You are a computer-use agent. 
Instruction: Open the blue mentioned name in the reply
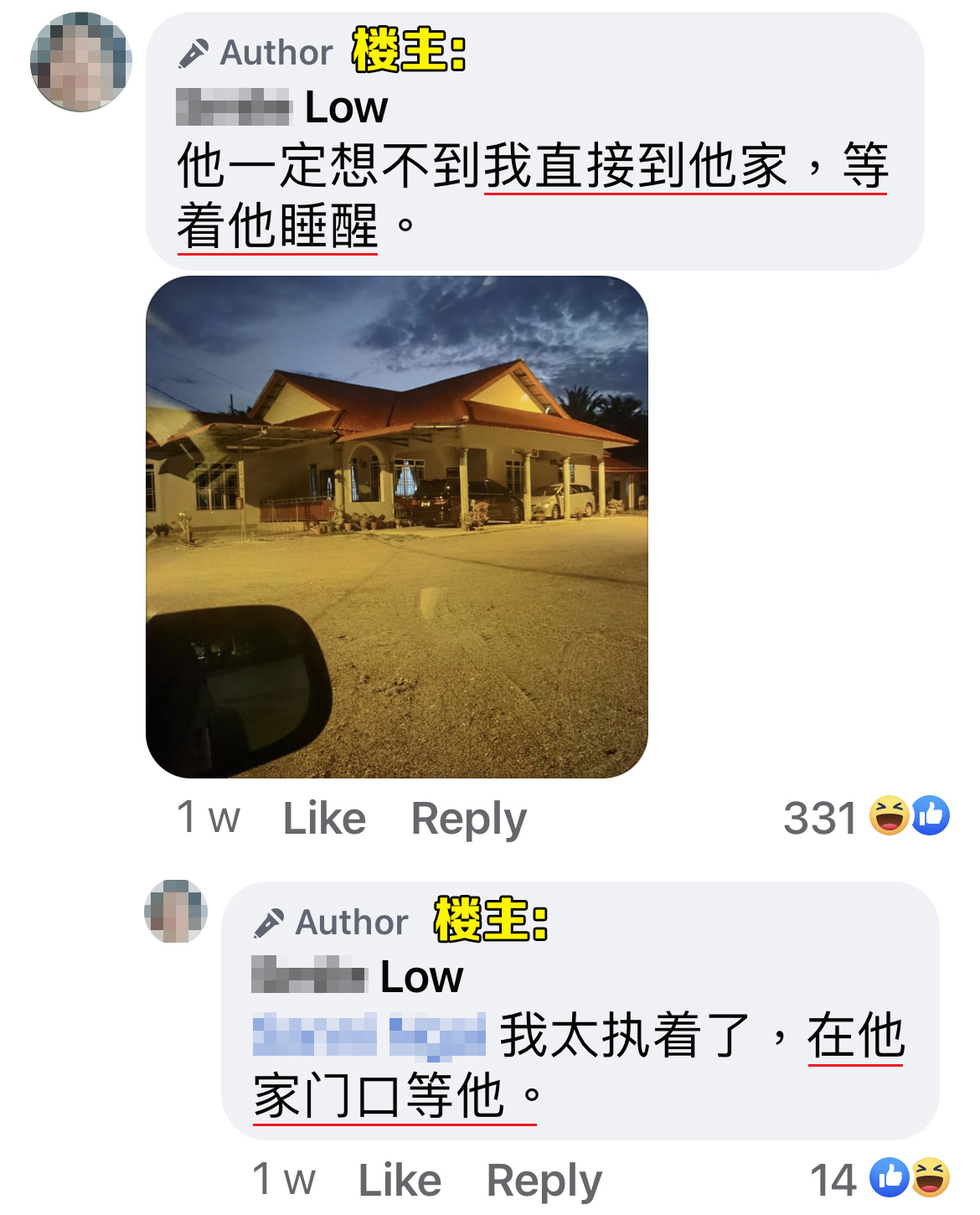tap(369, 1035)
